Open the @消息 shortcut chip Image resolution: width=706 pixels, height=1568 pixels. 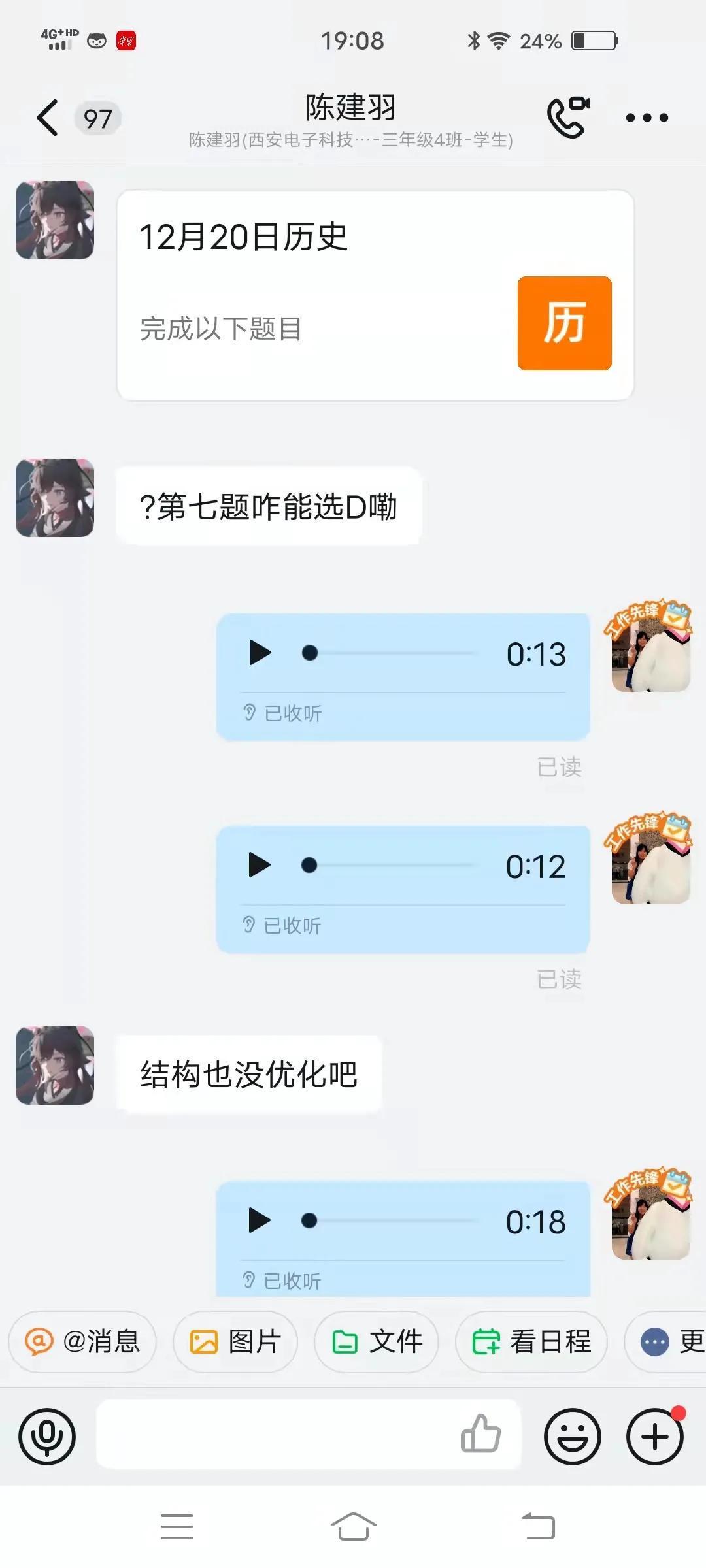point(82,1342)
